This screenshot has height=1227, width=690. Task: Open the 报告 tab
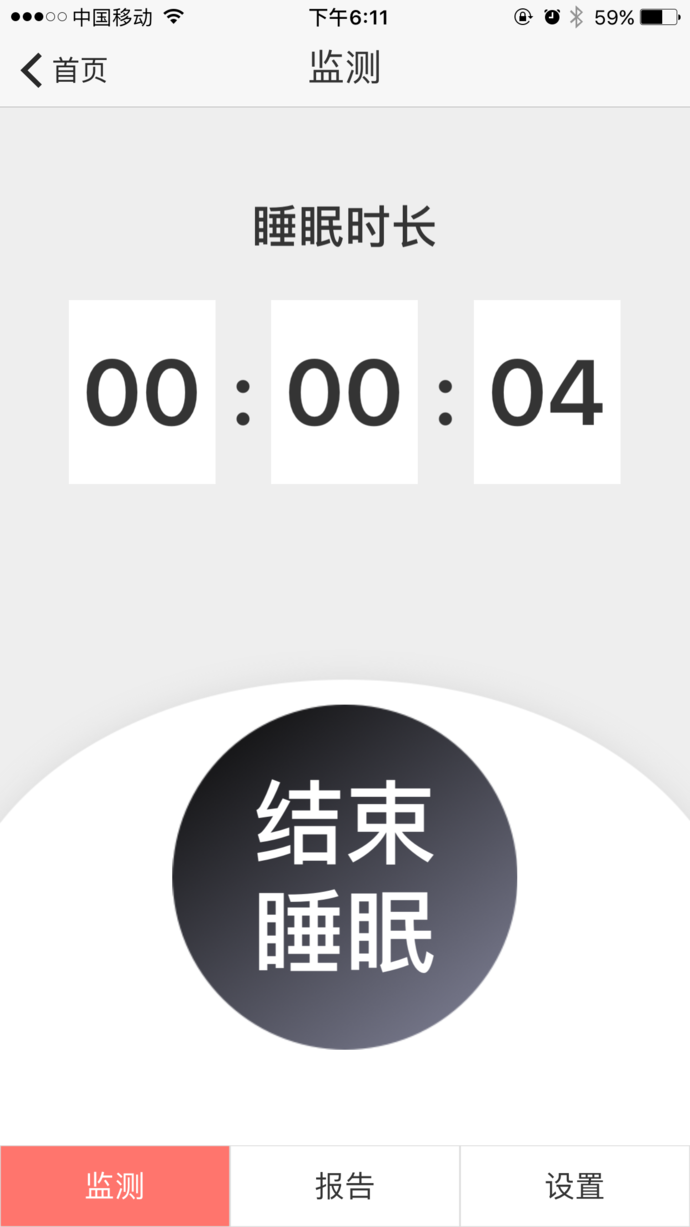click(x=345, y=1186)
